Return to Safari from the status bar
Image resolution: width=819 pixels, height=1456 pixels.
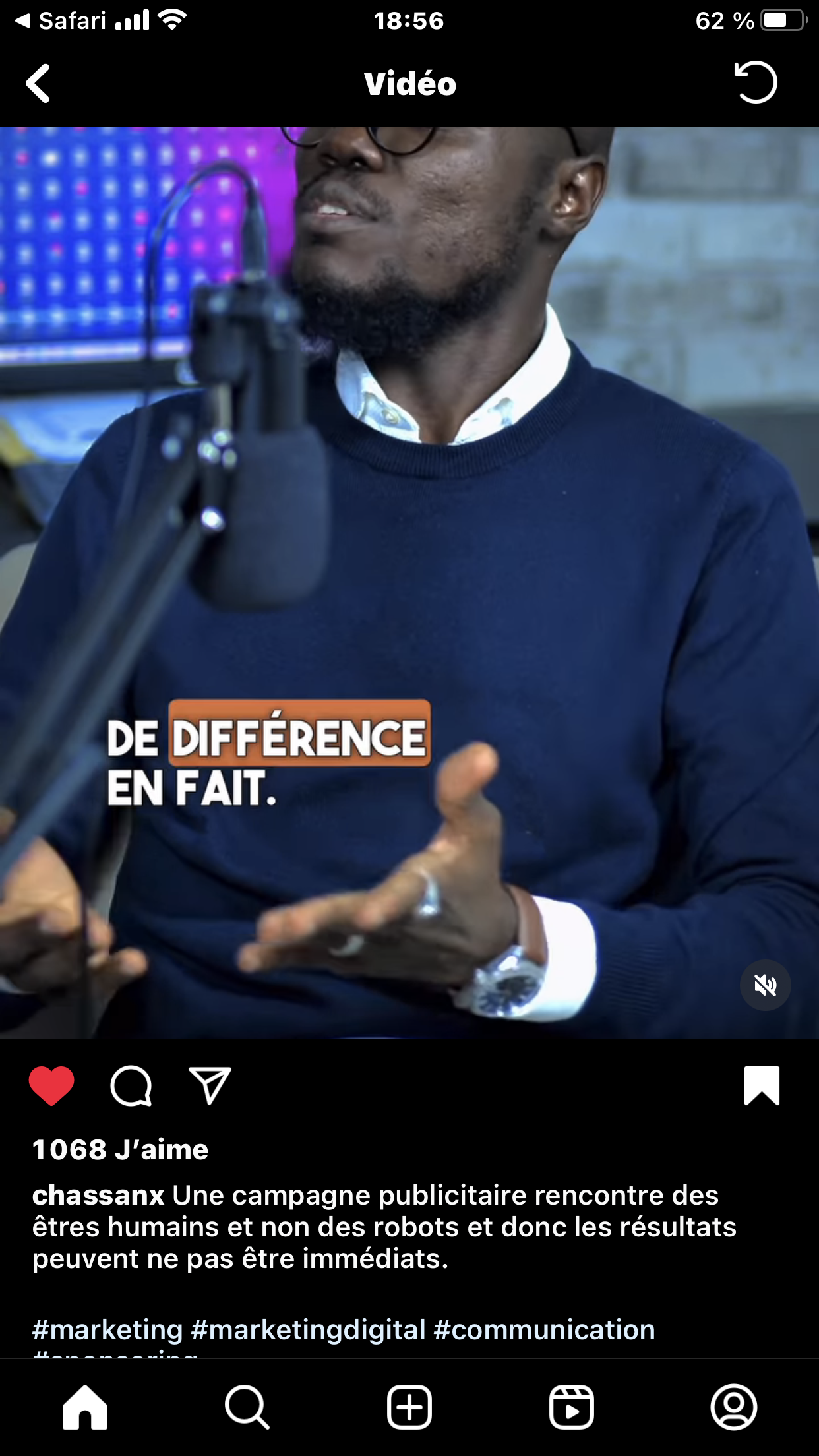coord(61,21)
